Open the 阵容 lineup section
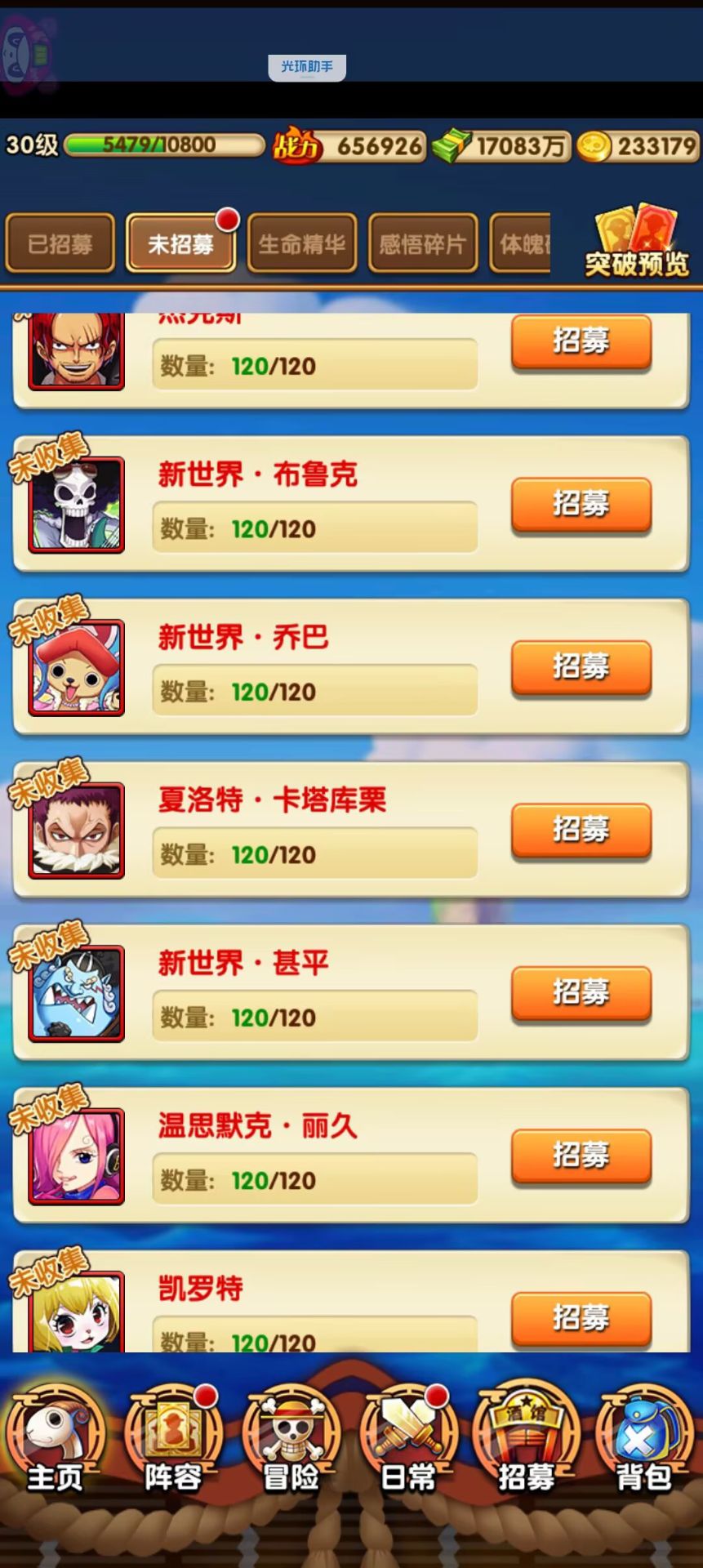Screen dimensions: 703x1568 click(x=173, y=1439)
